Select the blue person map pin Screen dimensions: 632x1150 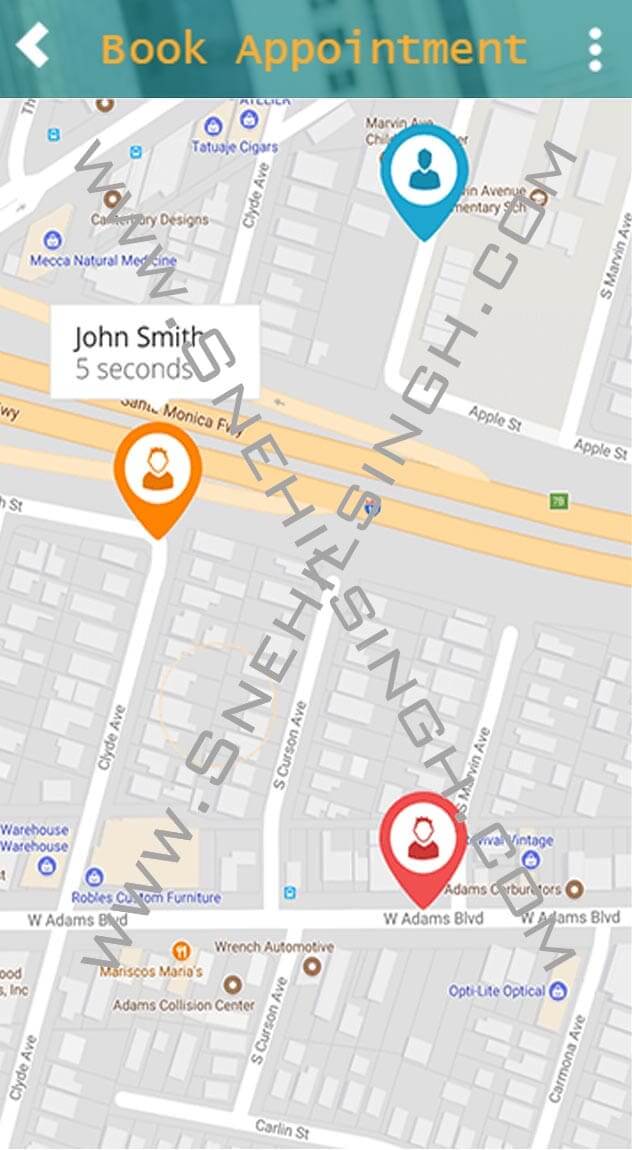coord(424,172)
